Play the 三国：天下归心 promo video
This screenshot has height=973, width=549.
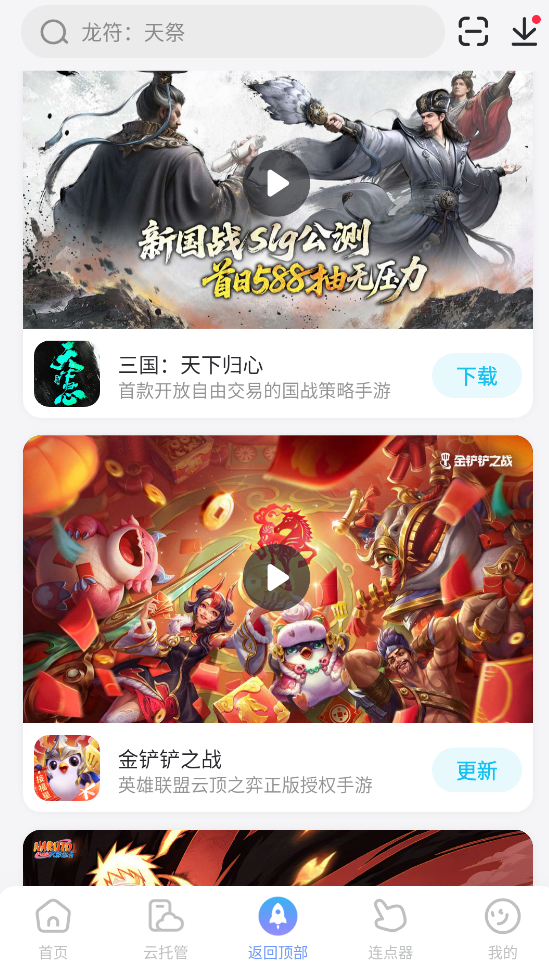click(x=277, y=183)
